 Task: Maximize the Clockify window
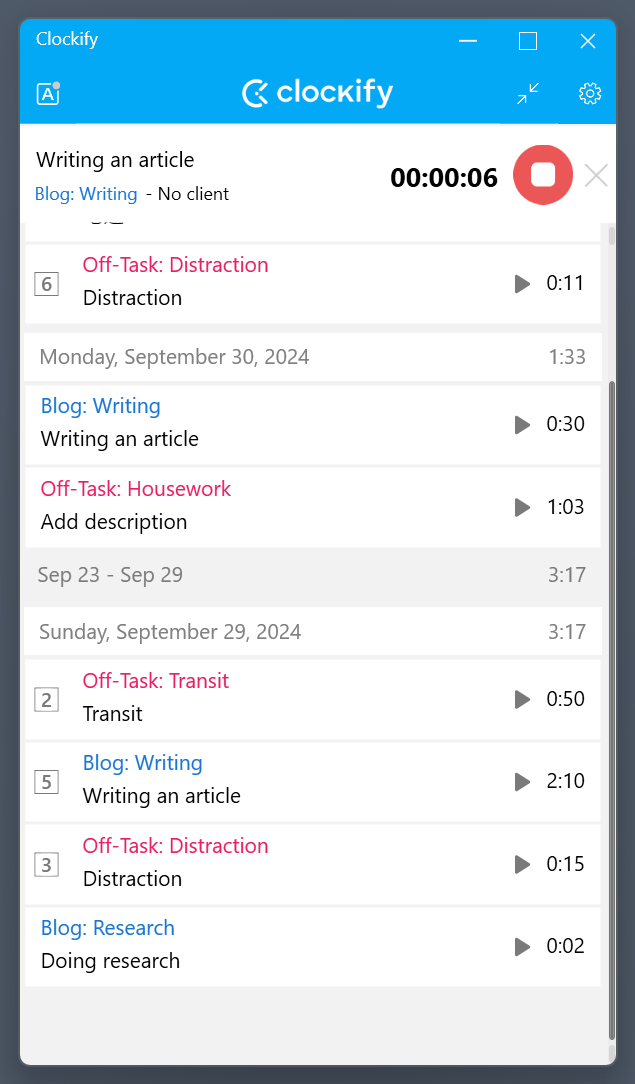pyautogui.click(x=528, y=41)
